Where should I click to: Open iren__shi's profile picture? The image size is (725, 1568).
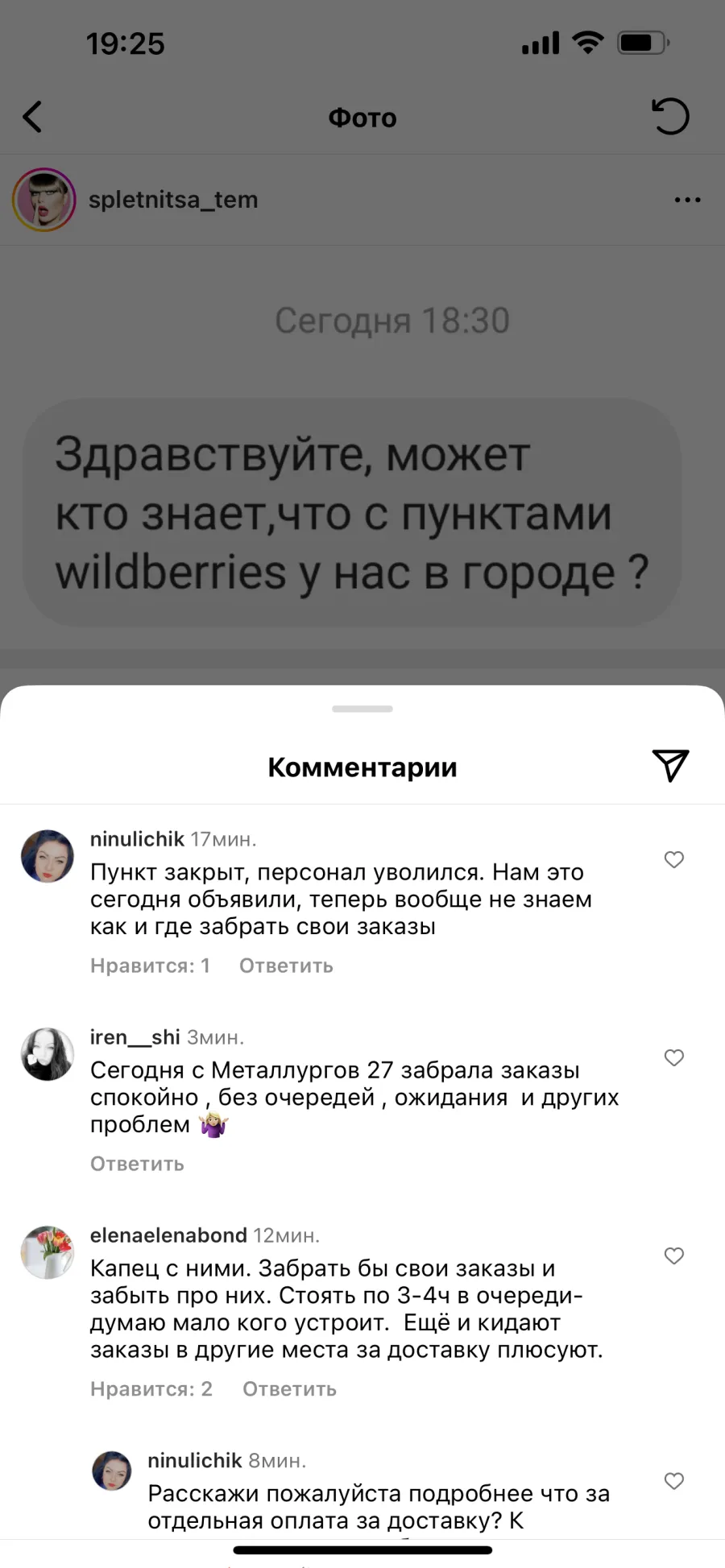pyautogui.click(x=47, y=1054)
